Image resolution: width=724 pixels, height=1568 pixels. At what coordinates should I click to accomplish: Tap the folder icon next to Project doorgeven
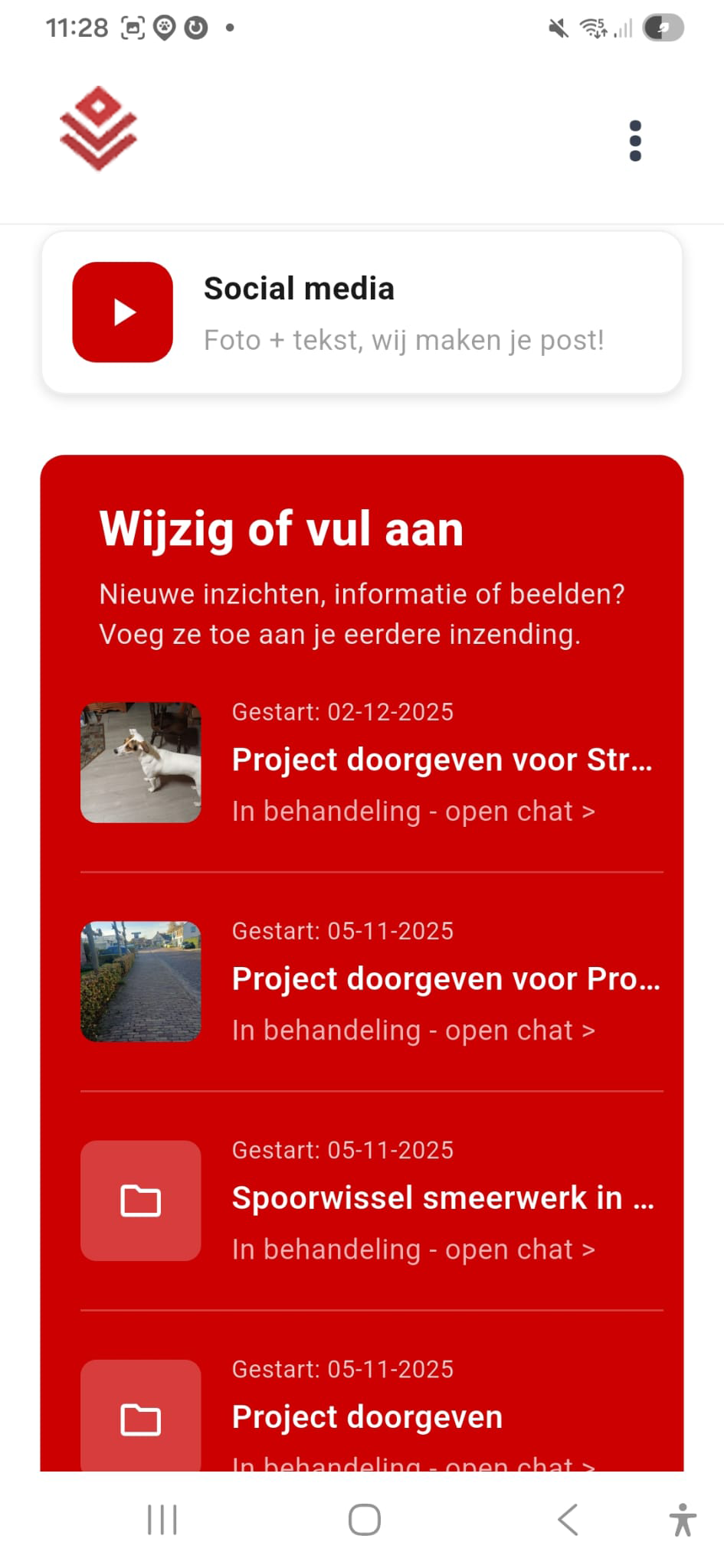(140, 1417)
